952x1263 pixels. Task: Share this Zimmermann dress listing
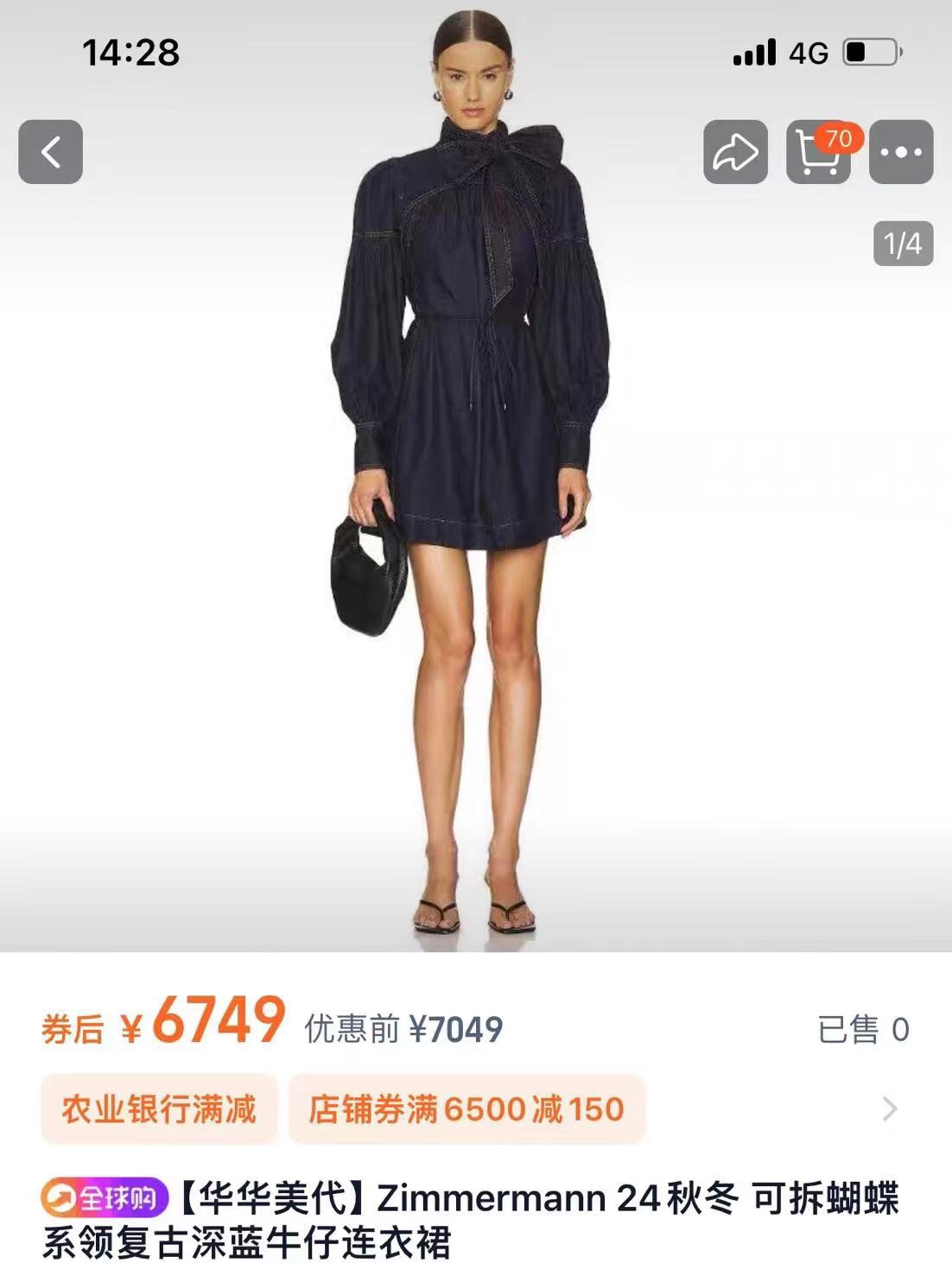coord(735,152)
